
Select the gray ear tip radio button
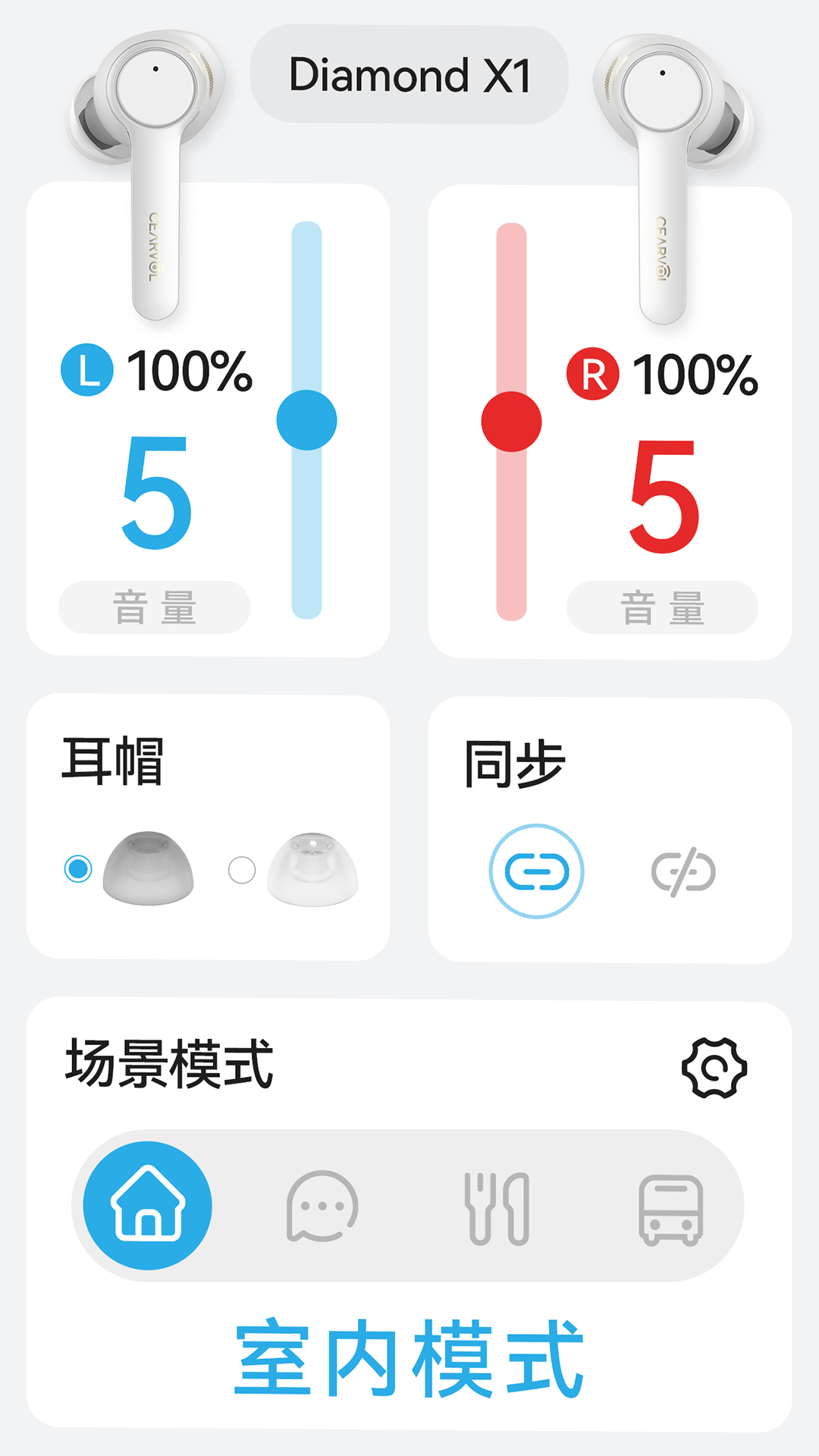[x=77, y=868]
